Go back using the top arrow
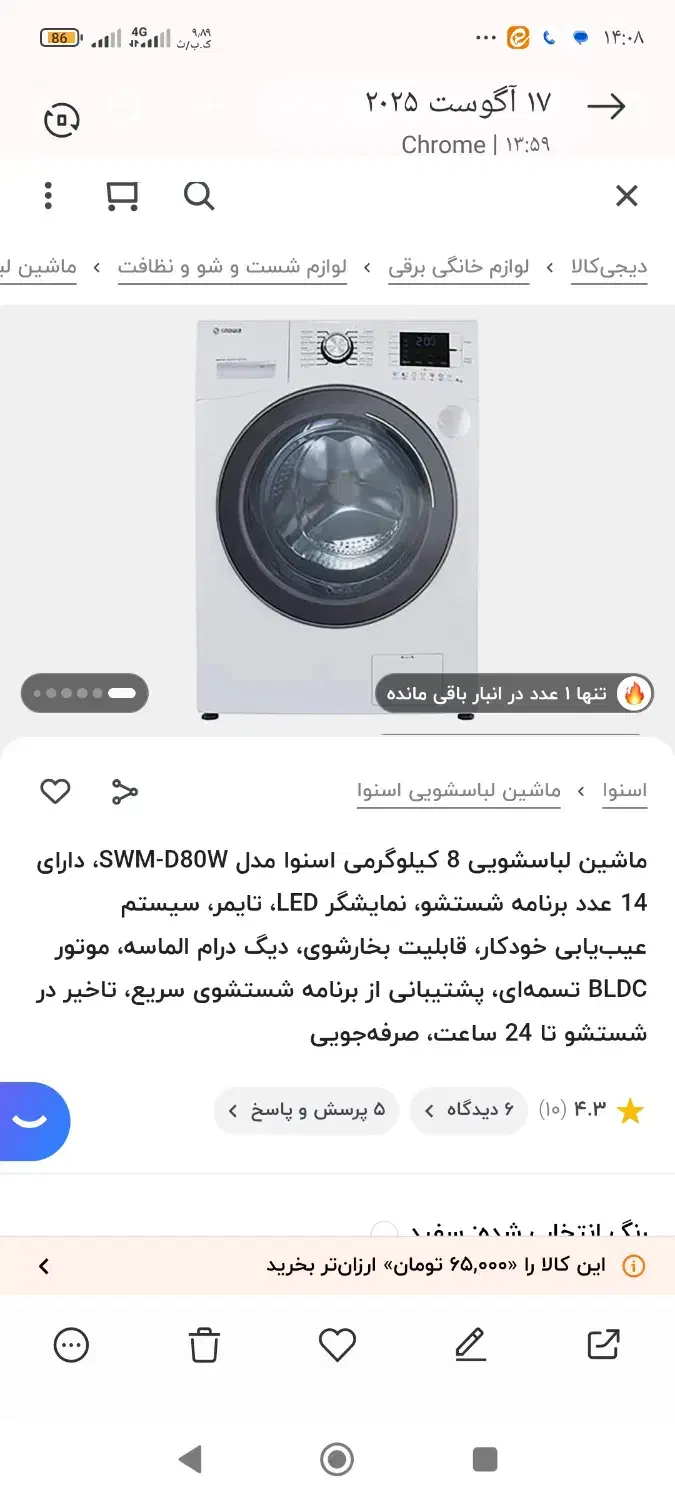This screenshot has height=1500, width=675. click(606, 106)
